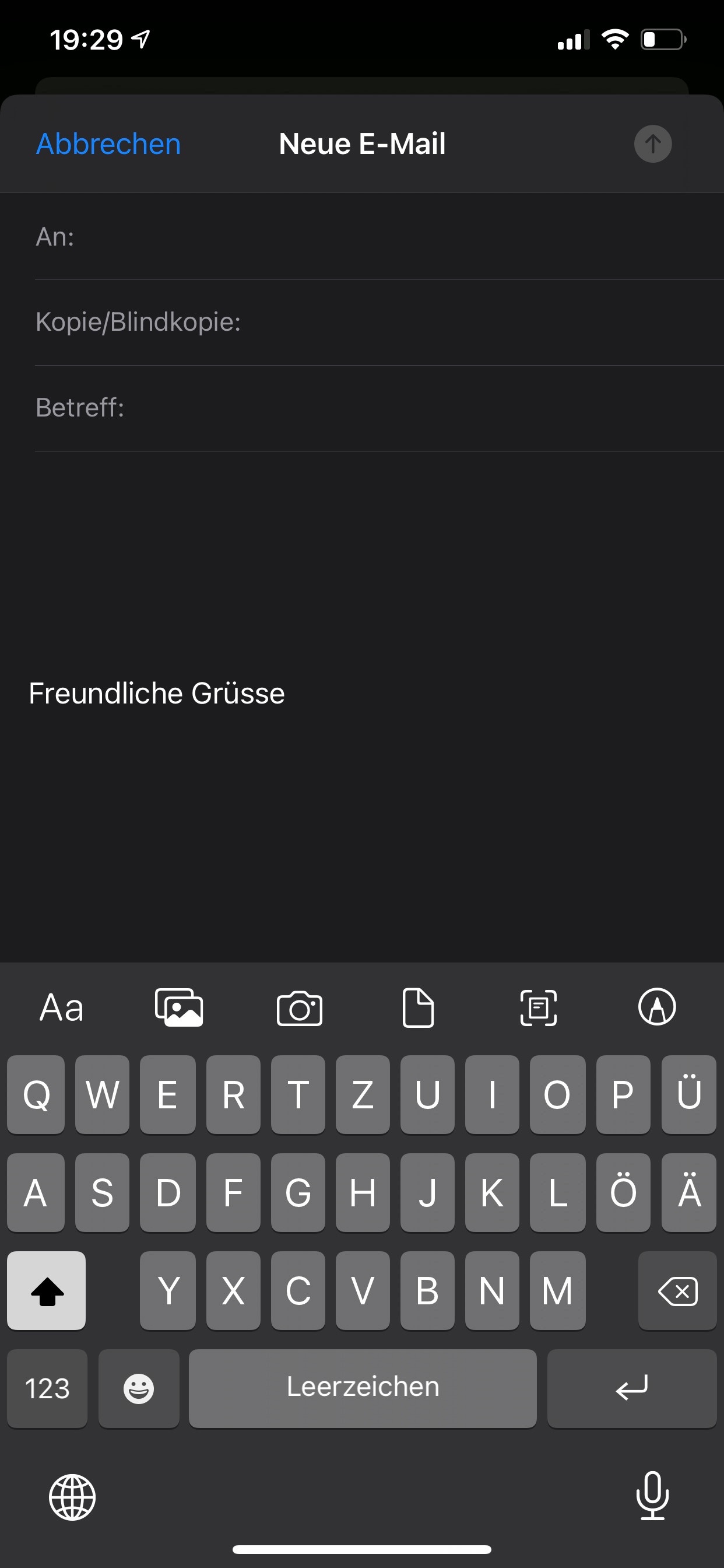Tap the return key

point(631,1388)
